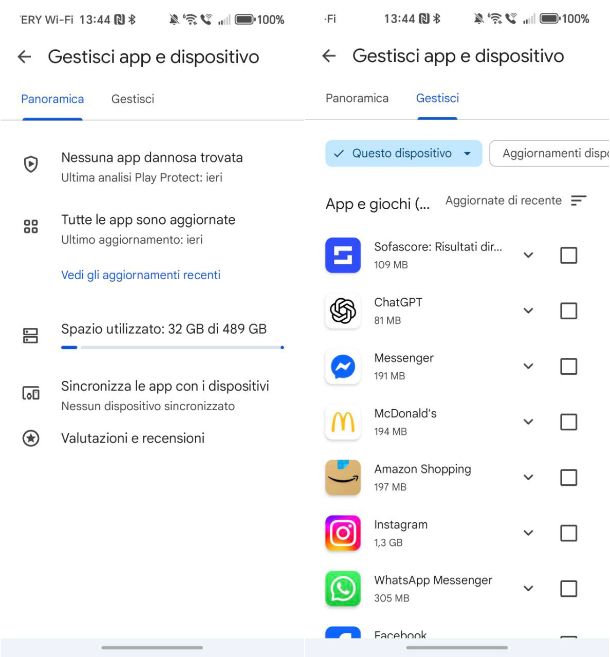The image size is (610, 657).
Task: Expand the McDonald's details chevron
Action: (528, 422)
